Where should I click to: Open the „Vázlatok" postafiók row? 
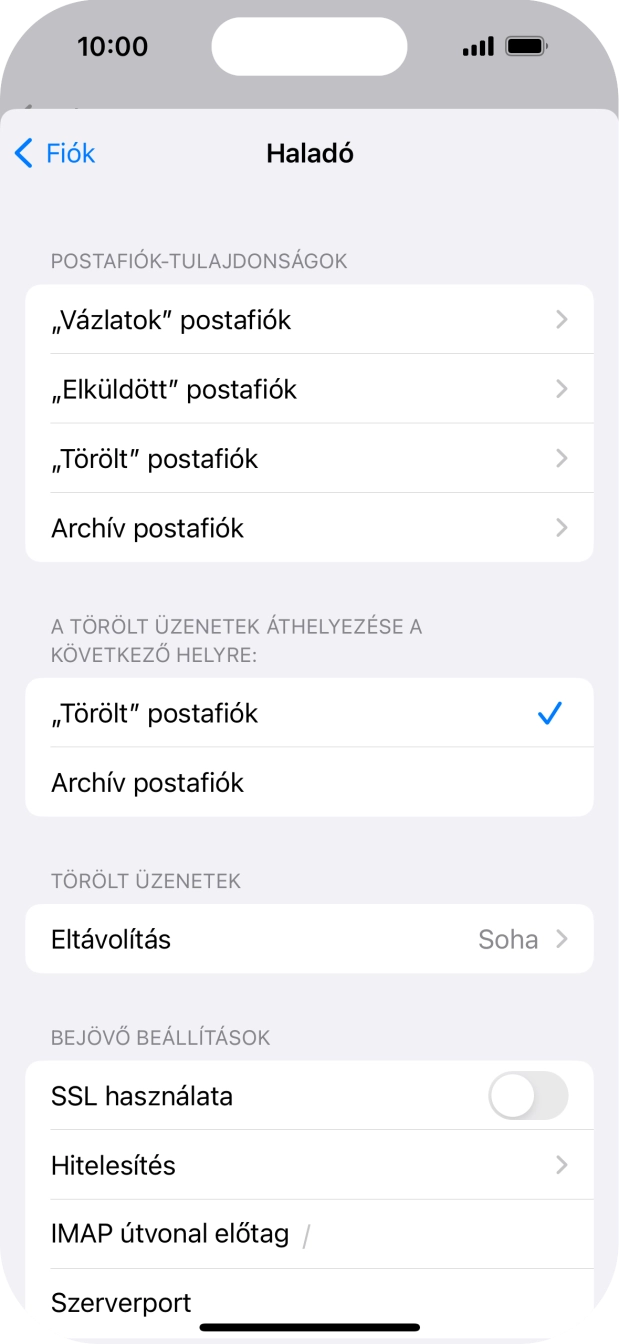click(x=309, y=320)
